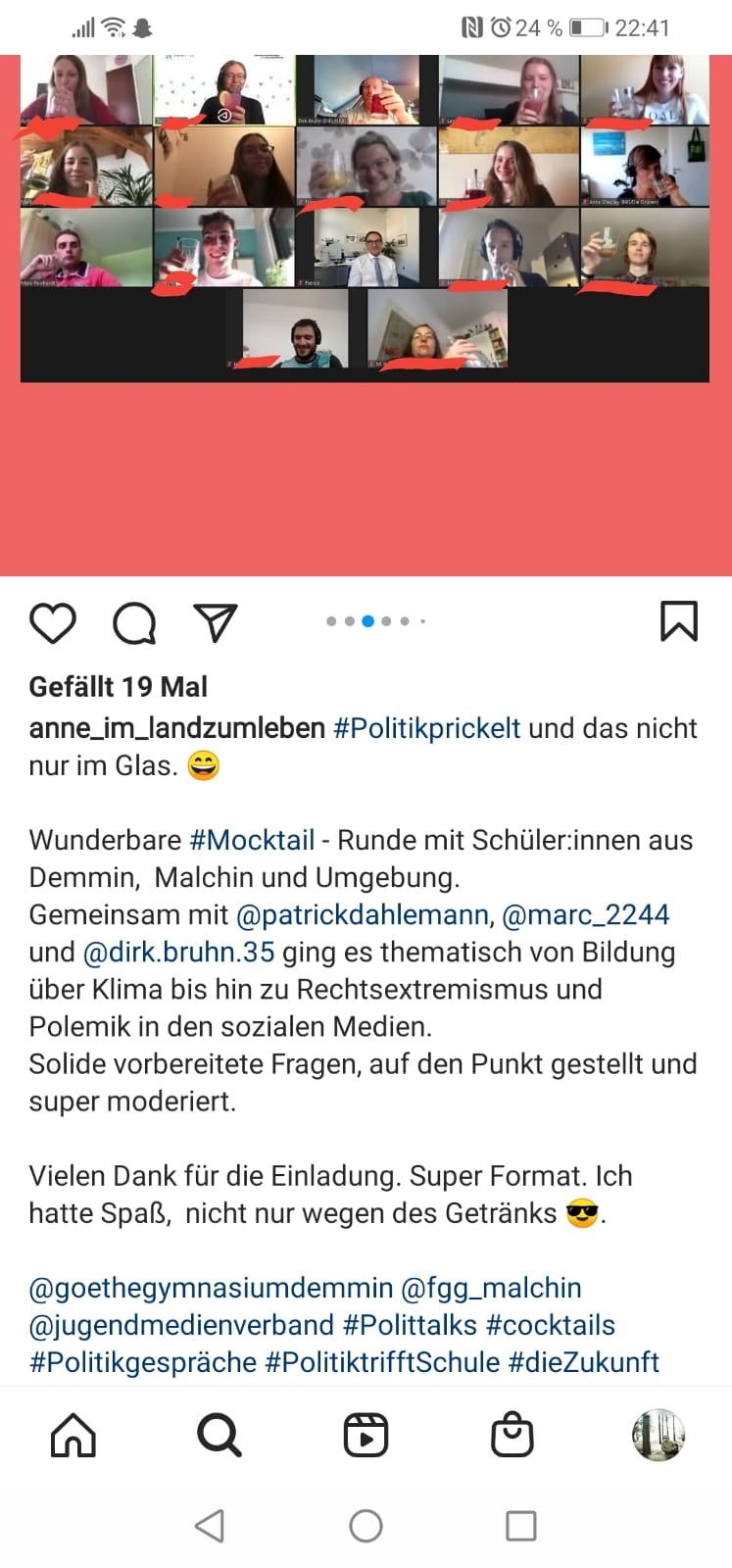Visit @patrickdahlemann profile
732x1568 pixels.
362,914
